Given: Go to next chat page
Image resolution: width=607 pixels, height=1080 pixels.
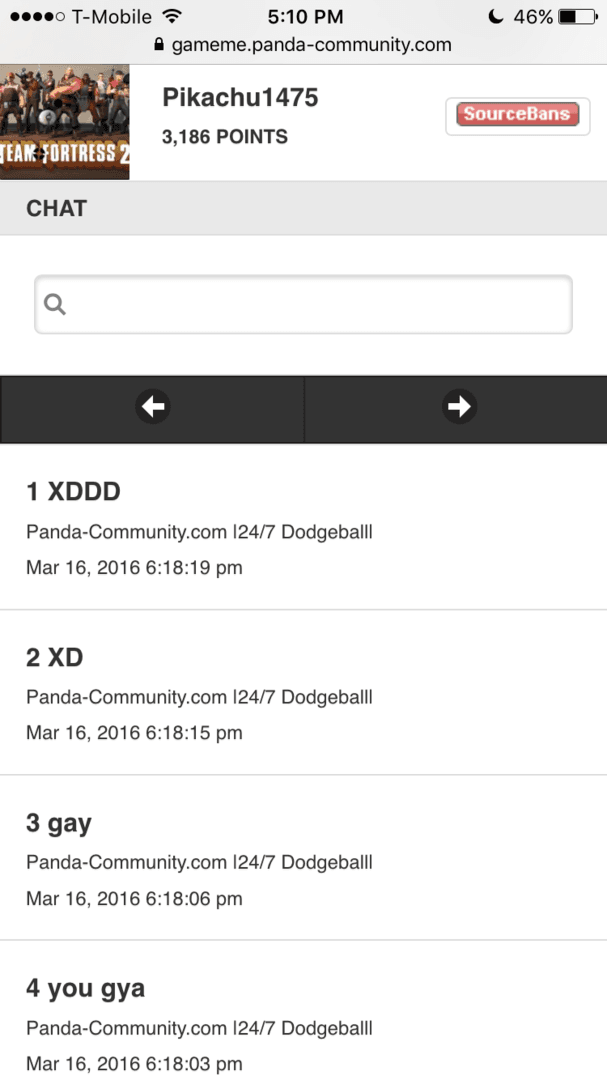Looking at the screenshot, I should tap(459, 406).
